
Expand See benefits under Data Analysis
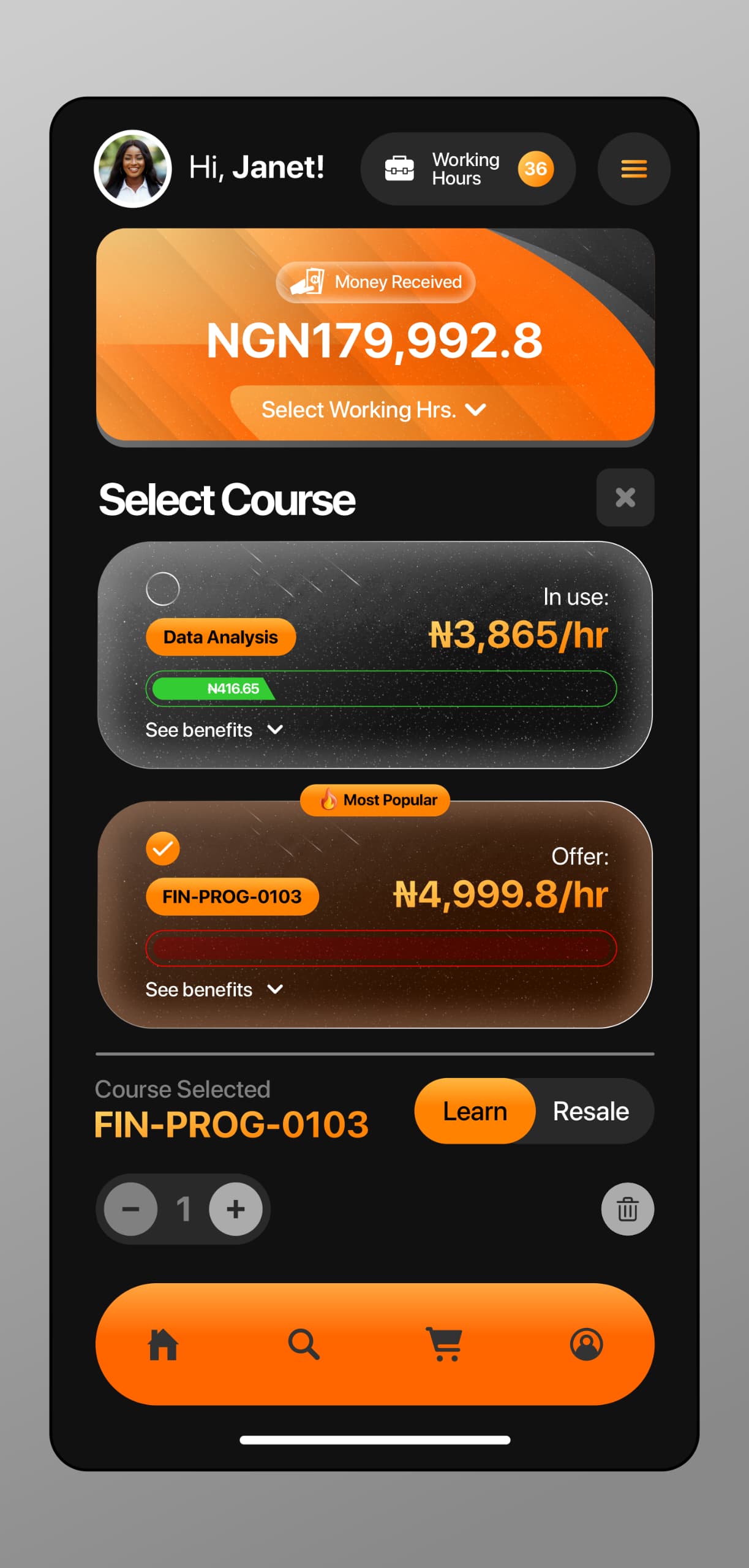(214, 730)
